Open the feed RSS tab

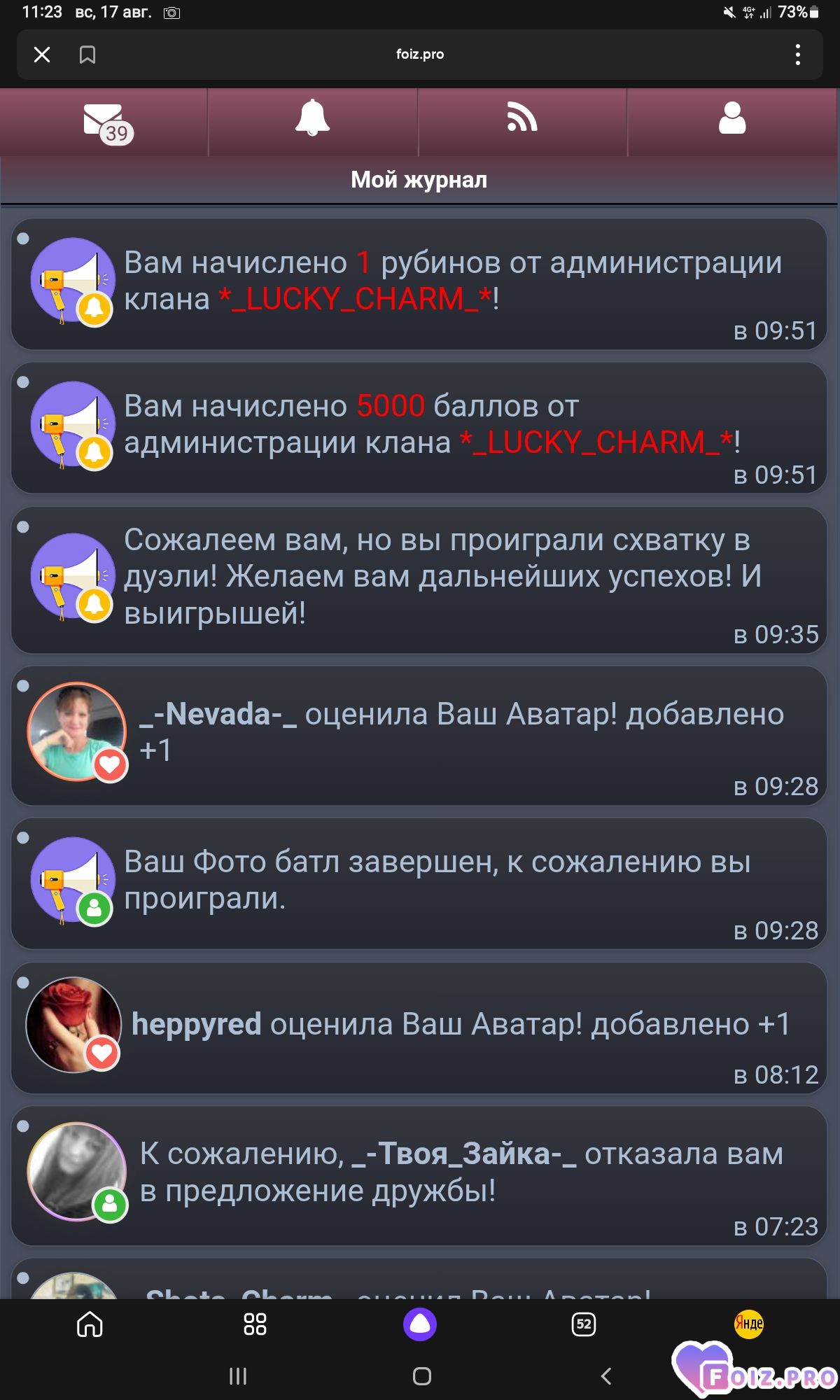tap(522, 122)
